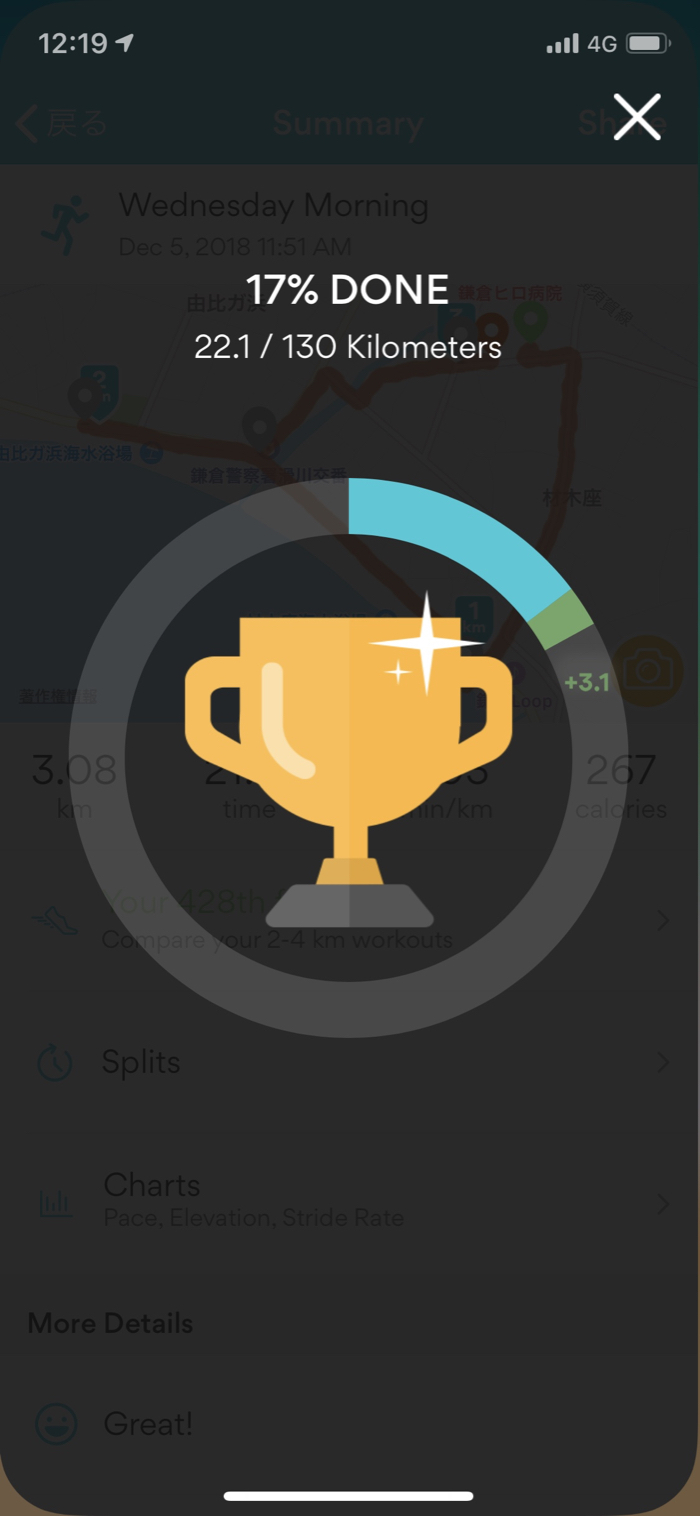Screen dimensions: 700x1516
Task: Close the goal progress overlay
Action: point(637,118)
